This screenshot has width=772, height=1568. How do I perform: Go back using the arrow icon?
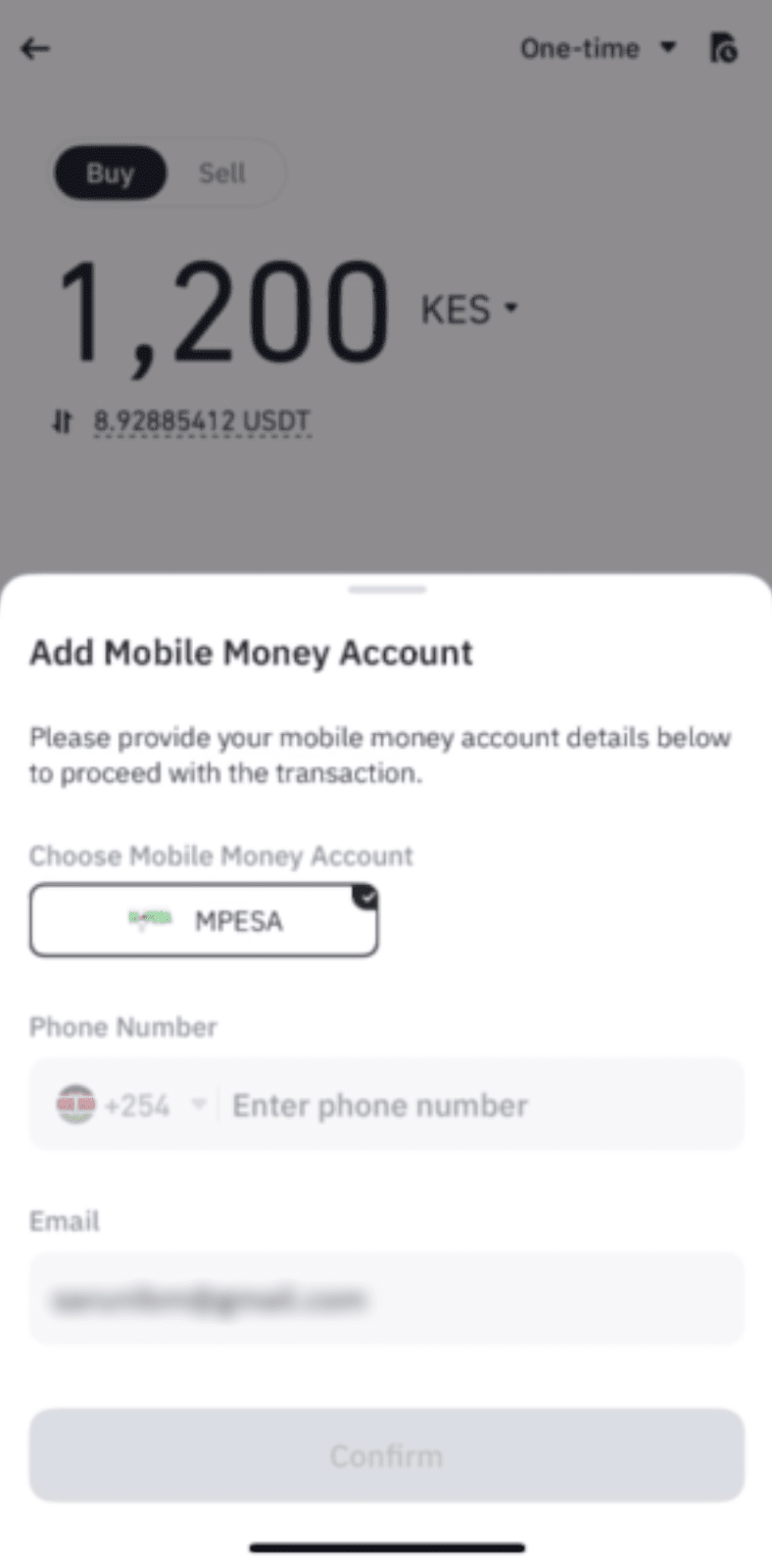35,48
